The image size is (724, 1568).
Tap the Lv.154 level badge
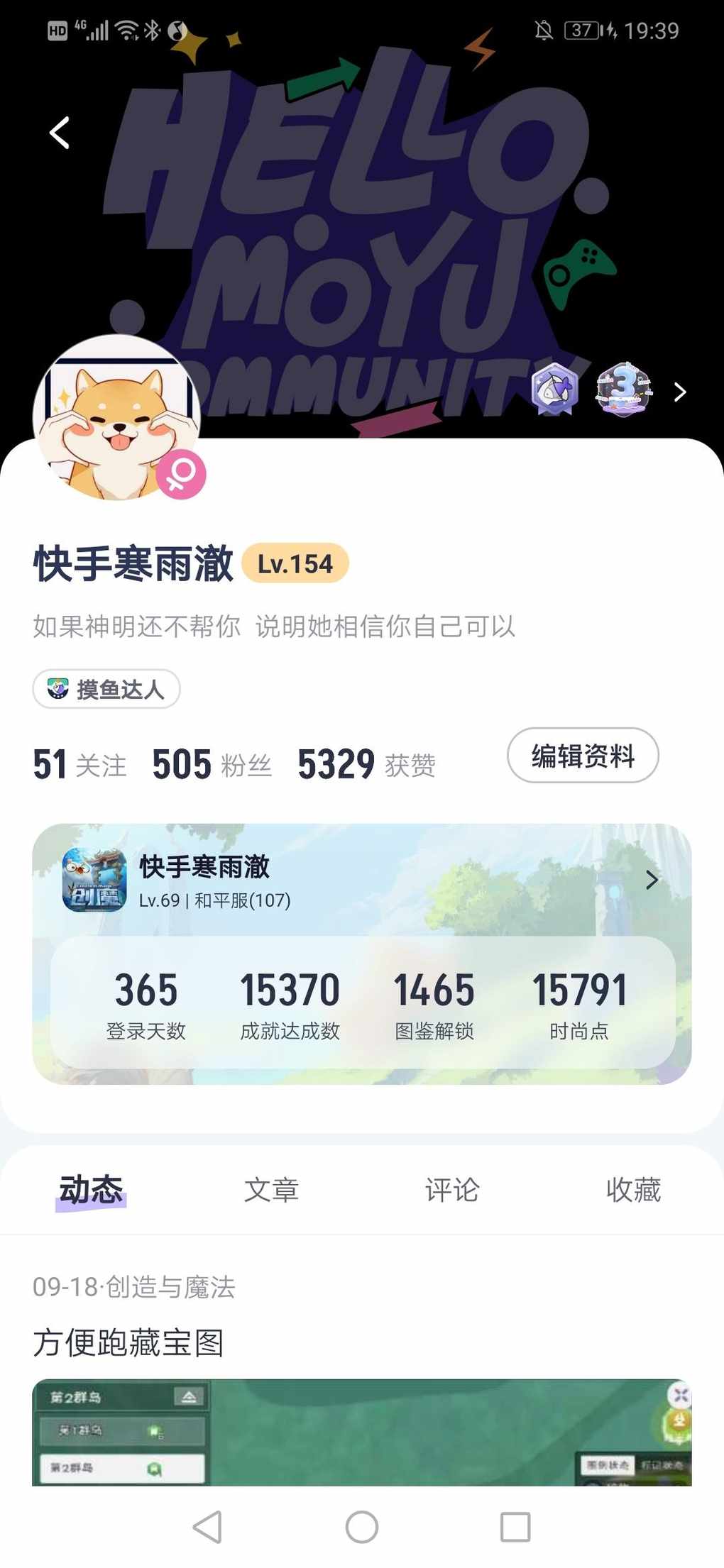coord(295,564)
